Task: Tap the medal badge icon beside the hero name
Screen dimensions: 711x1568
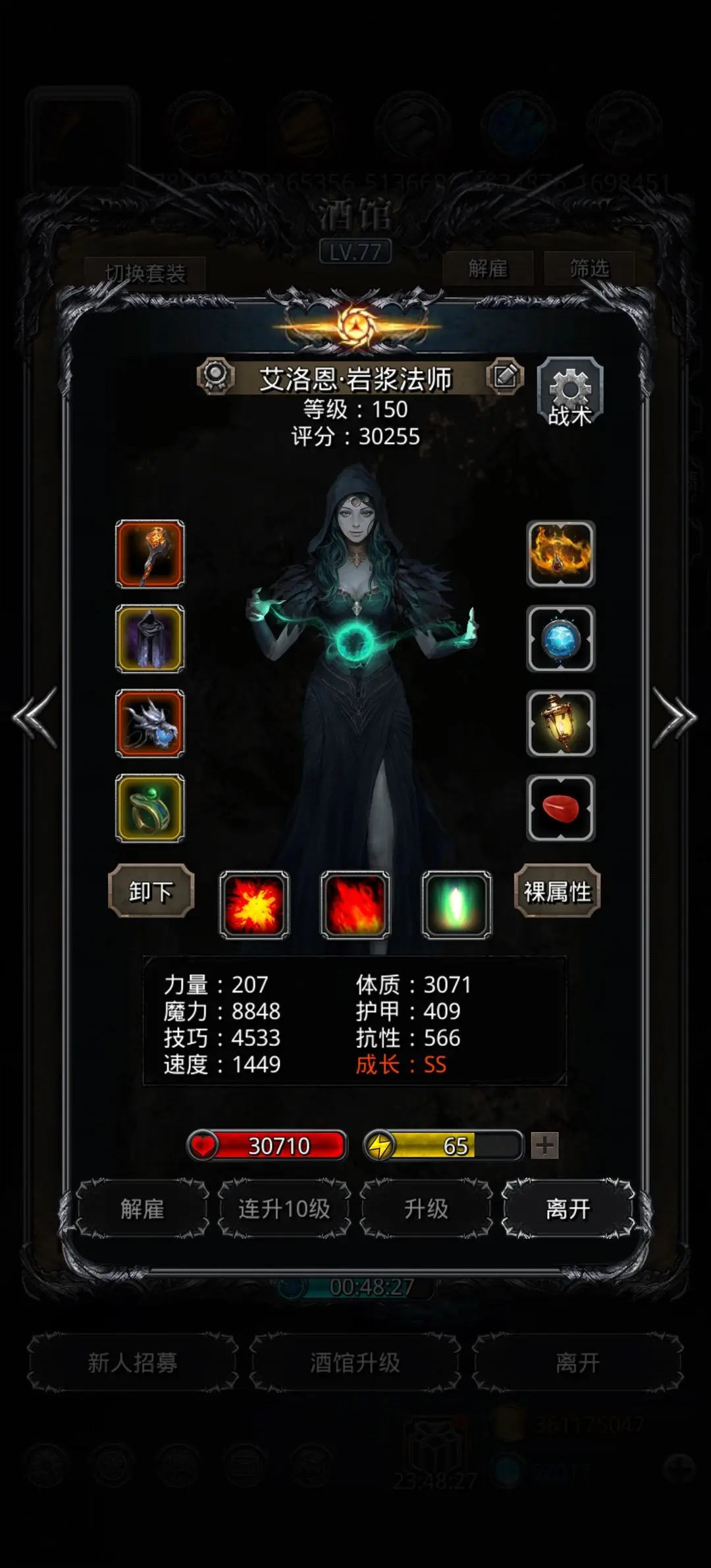Action: tap(216, 377)
